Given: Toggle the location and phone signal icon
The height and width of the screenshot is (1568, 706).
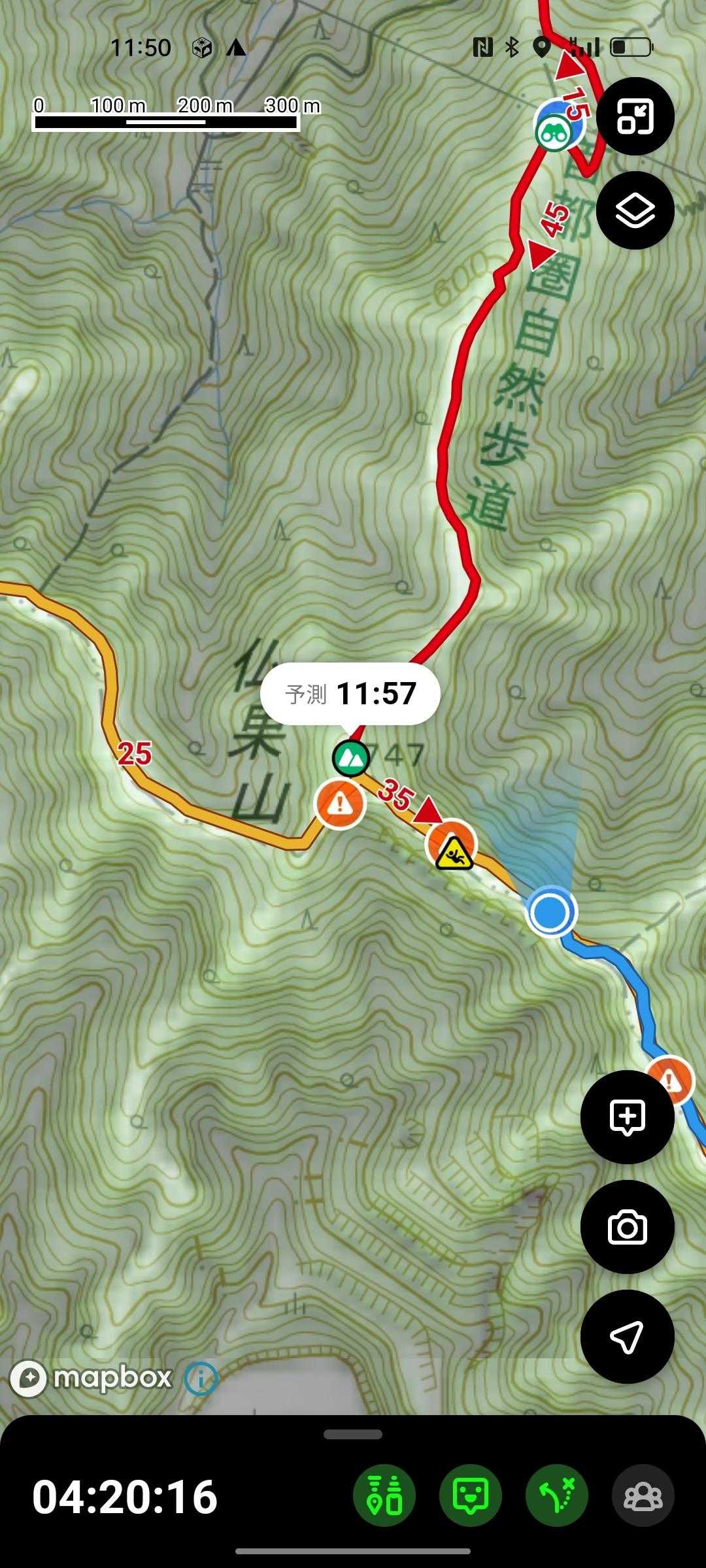Looking at the screenshot, I should point(384,1495).
